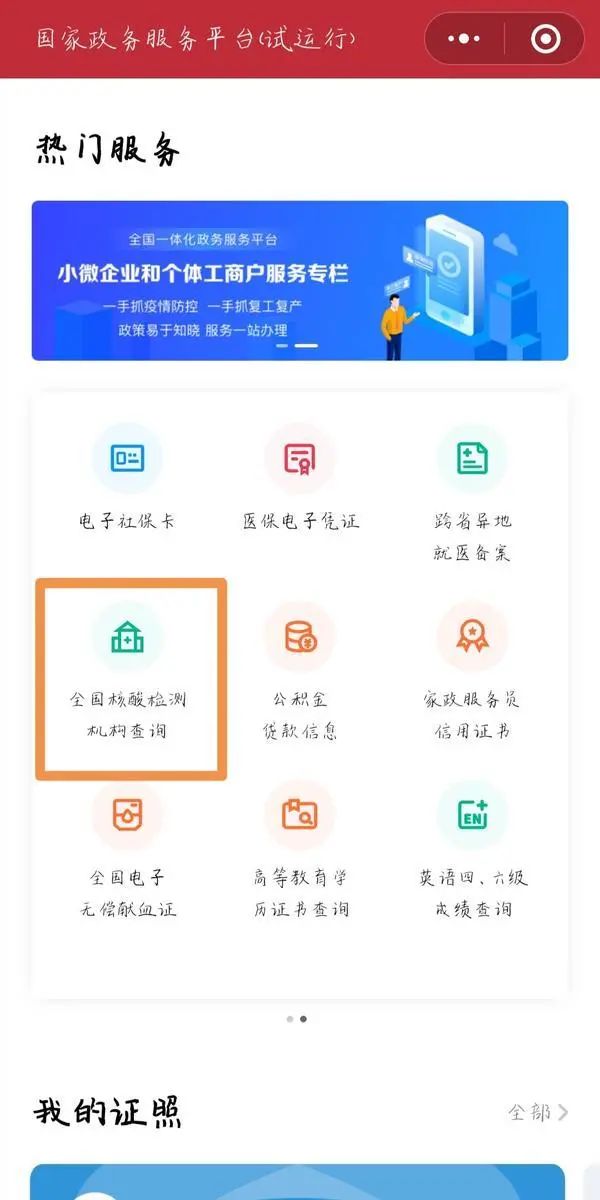Open 全国电子无偿献血证
Viewport: 600px width, 1200px height.
click(128, 850)
